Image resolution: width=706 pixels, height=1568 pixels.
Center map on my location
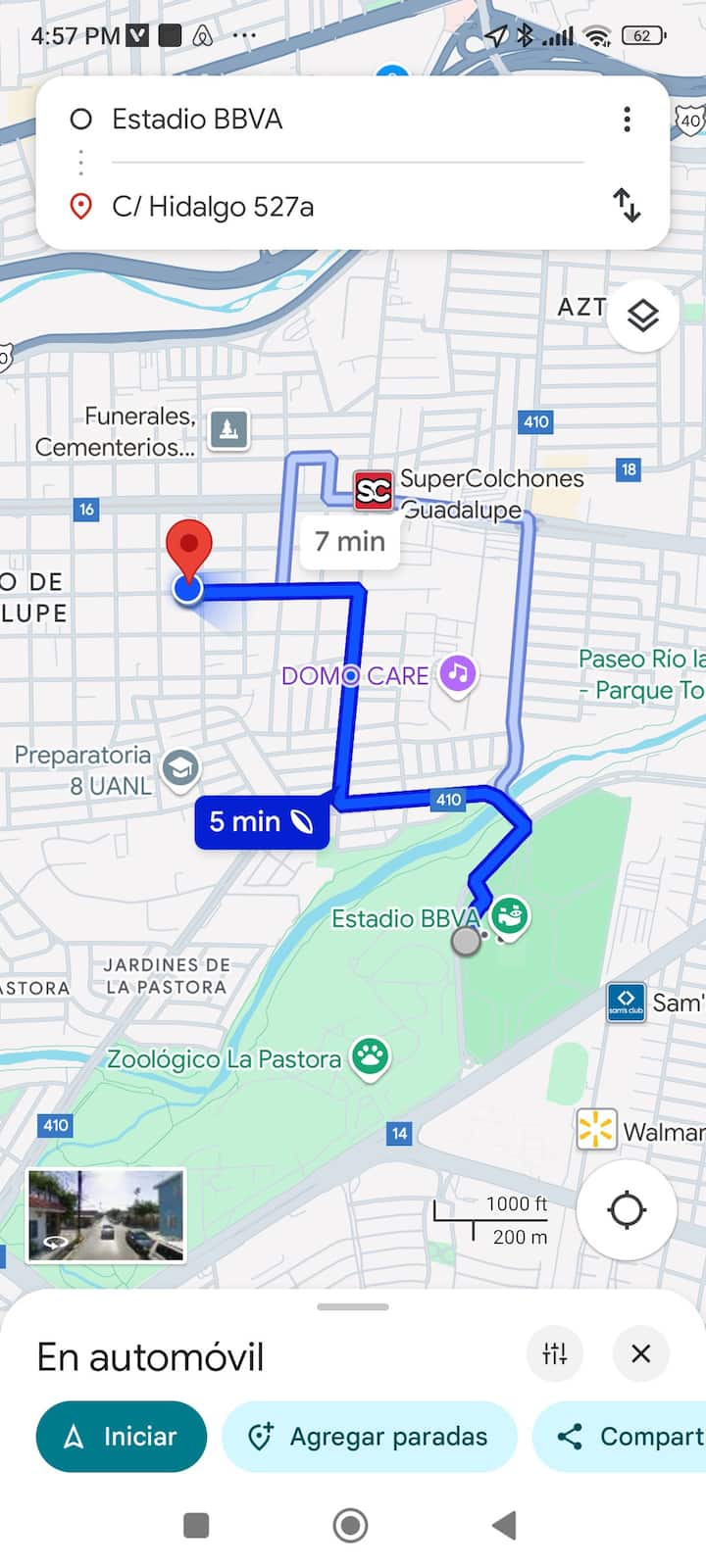pyautogui.click(x=627, y=1209)
